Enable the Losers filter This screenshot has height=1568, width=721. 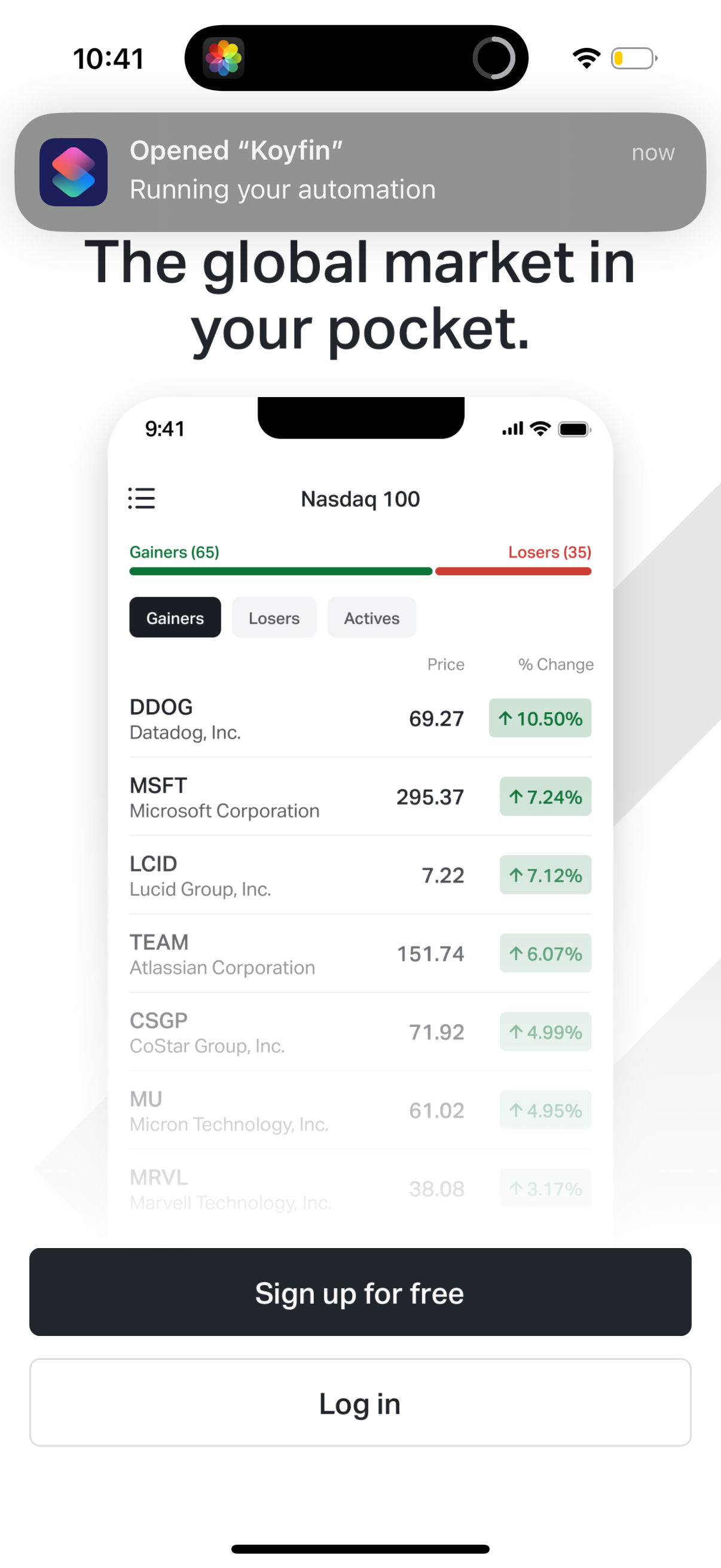click(x=274, y=617)
